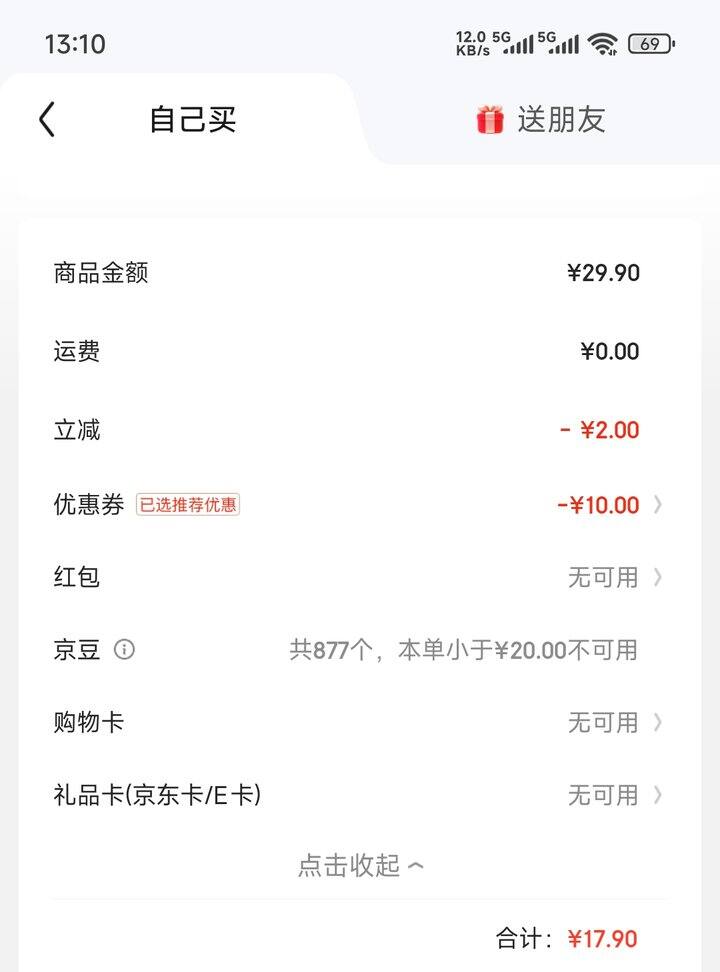The height and width of the screenshot is (972, 720).
Task: Select the 自己买 tab
Action: coord(193,120)
